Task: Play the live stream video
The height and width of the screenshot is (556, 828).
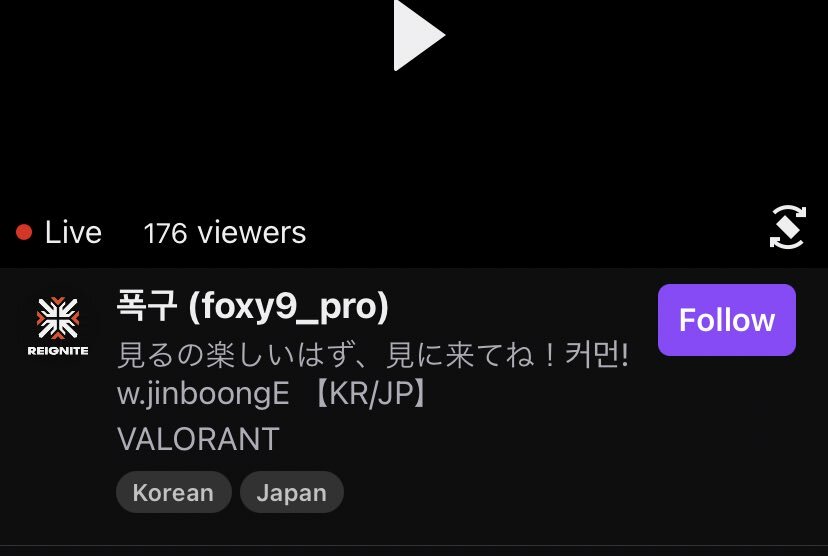Action: 417,35
